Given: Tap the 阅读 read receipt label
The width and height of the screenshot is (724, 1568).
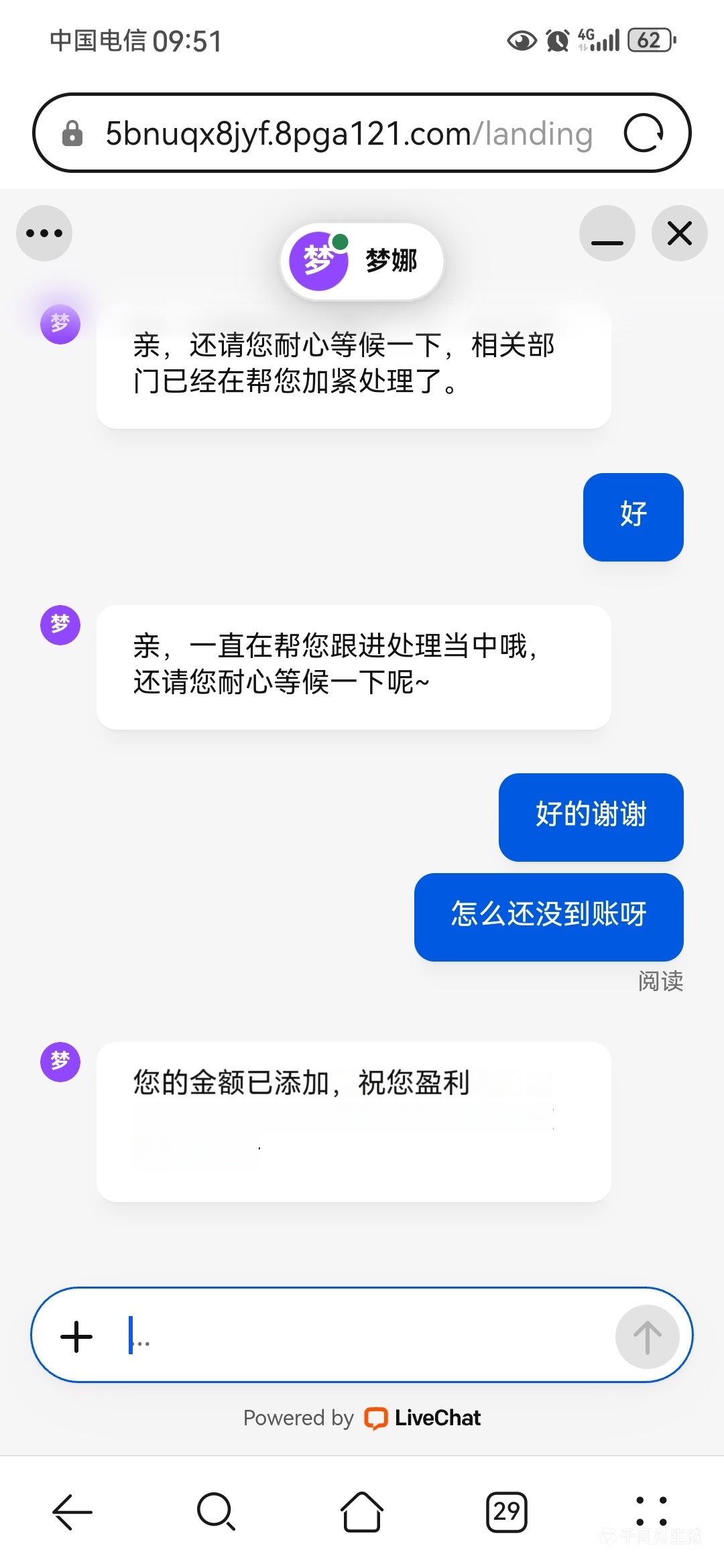Looking at the screenshot, I should tap(659, 981).
